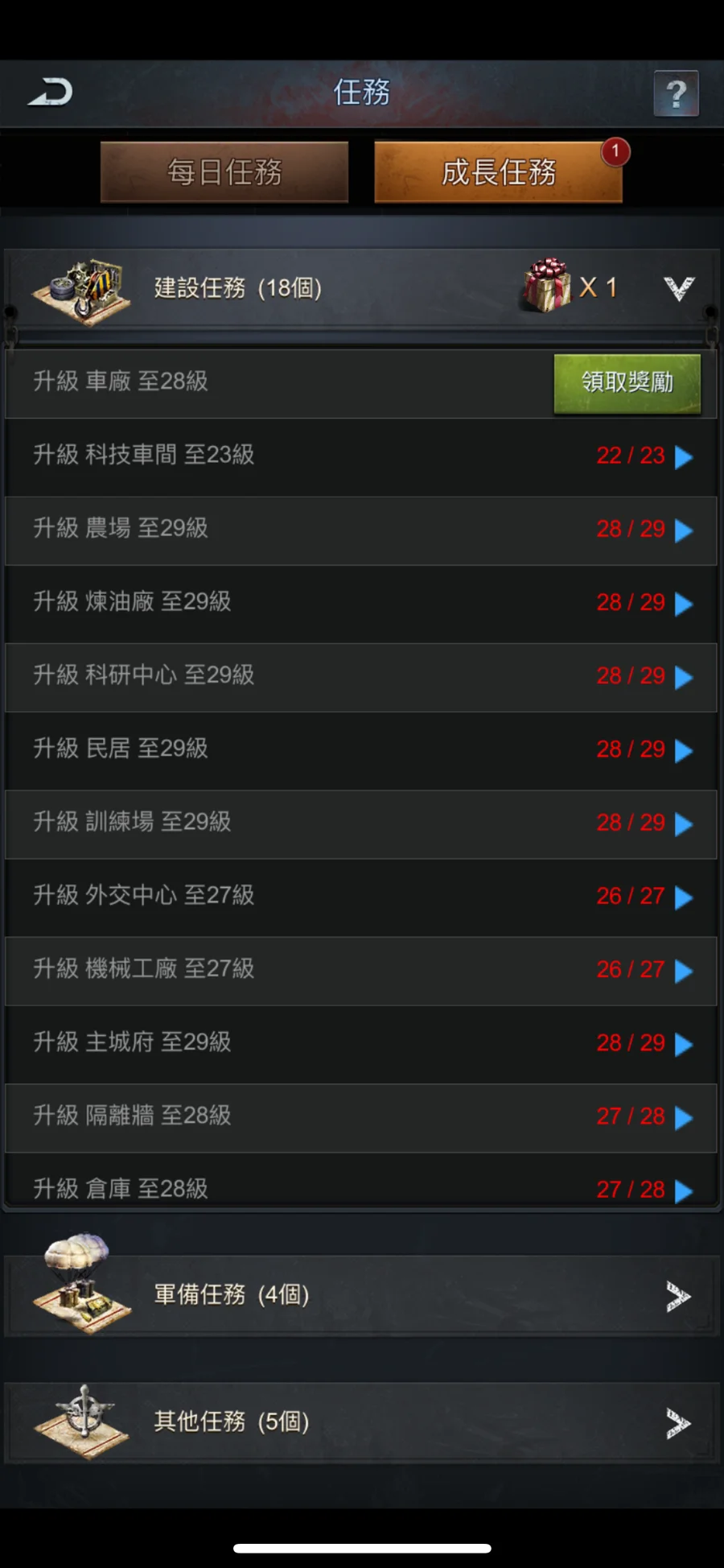Viewport: 724px width, 1568px height.
Task: Switch to the 每日任務 tab
Action: tap(224, 171)
